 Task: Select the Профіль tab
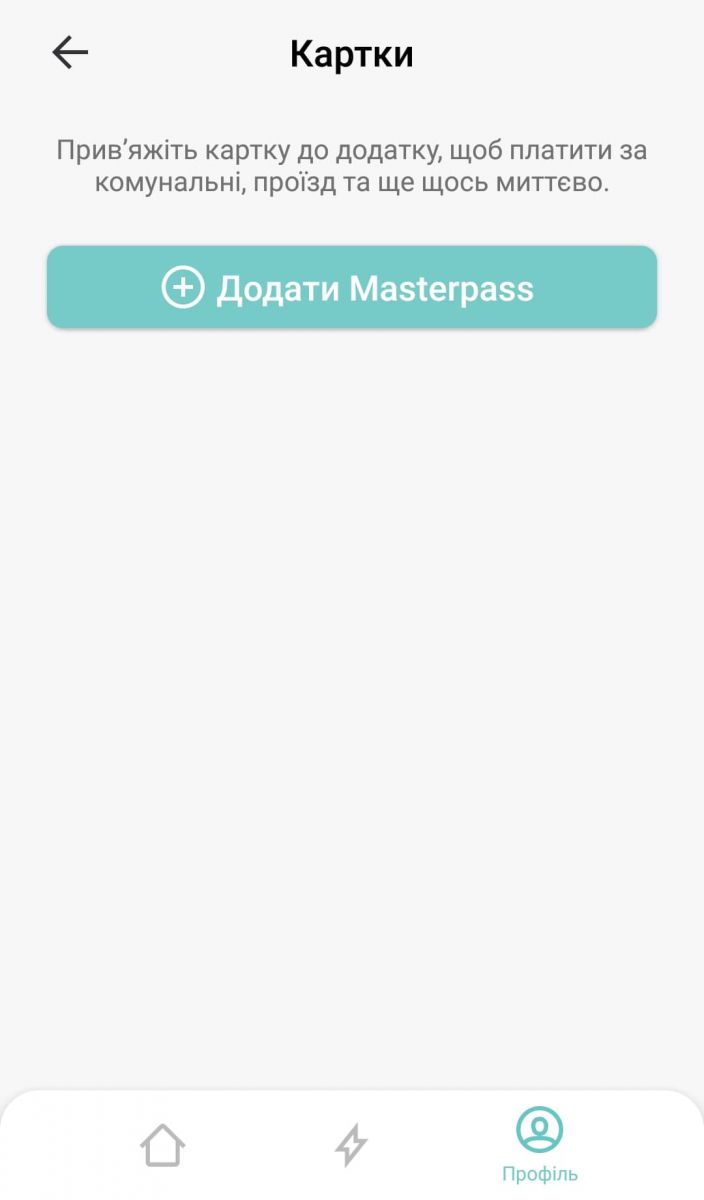[x=539, y=1145]
